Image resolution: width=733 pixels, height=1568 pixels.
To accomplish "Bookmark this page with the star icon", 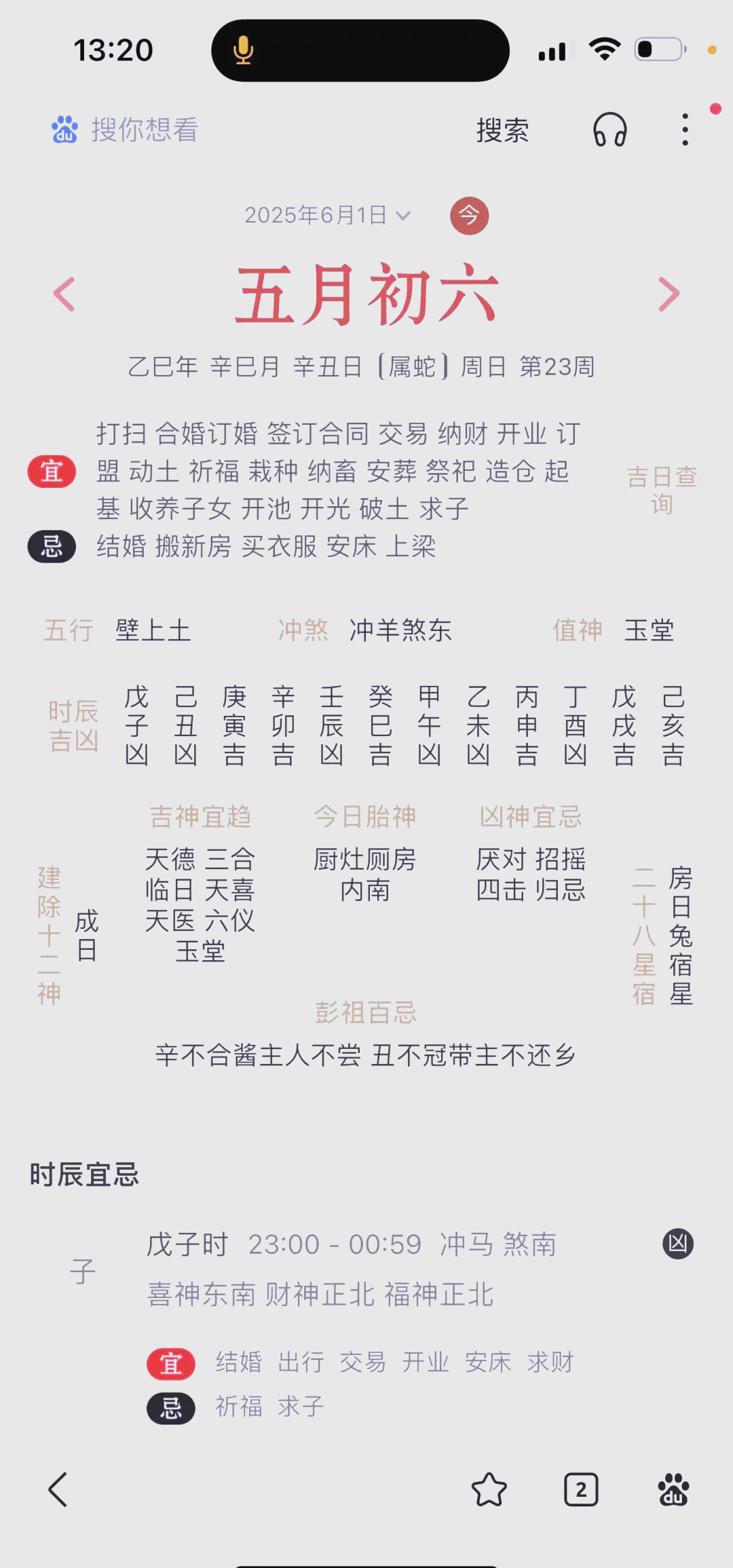I will coord(489,1489).
